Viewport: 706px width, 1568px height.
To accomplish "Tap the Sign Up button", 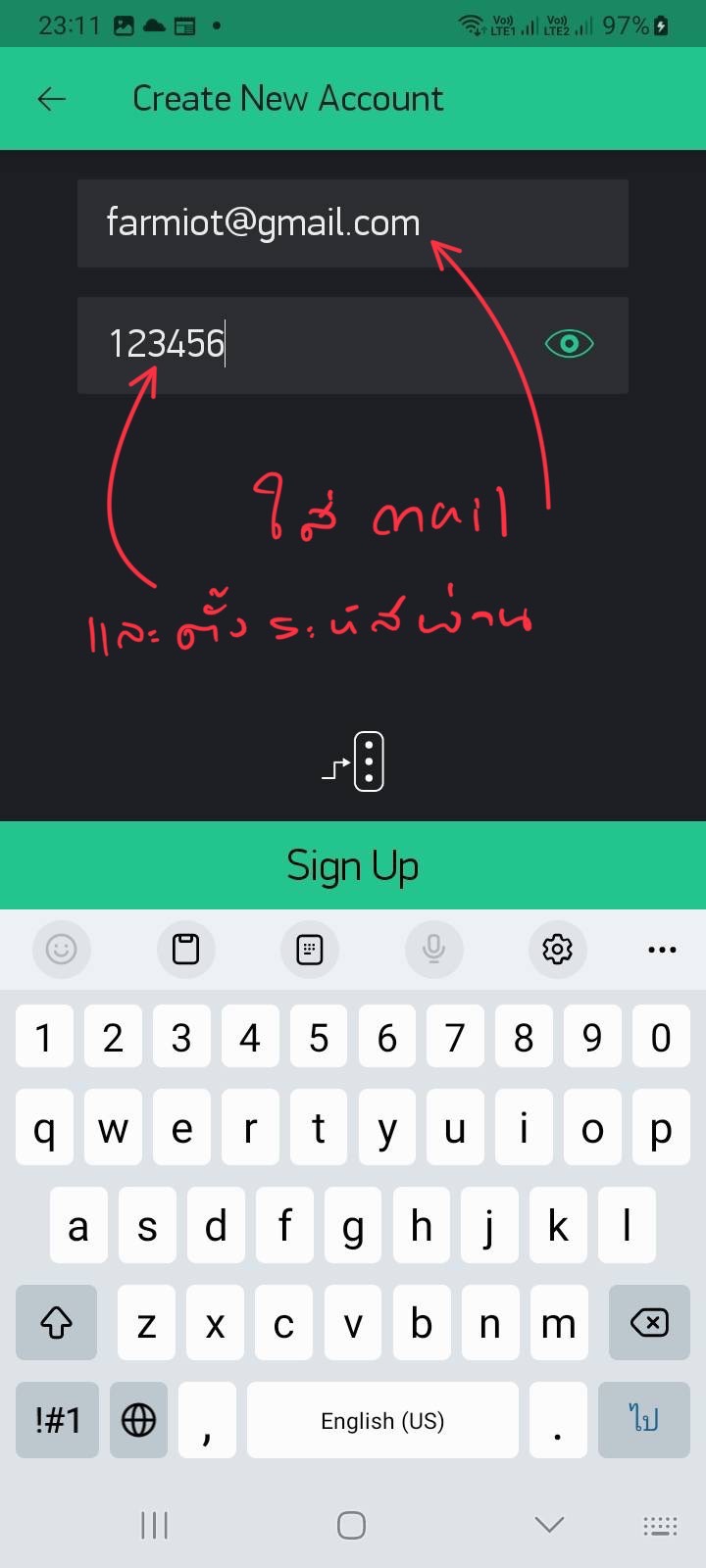I will [353, 865].
